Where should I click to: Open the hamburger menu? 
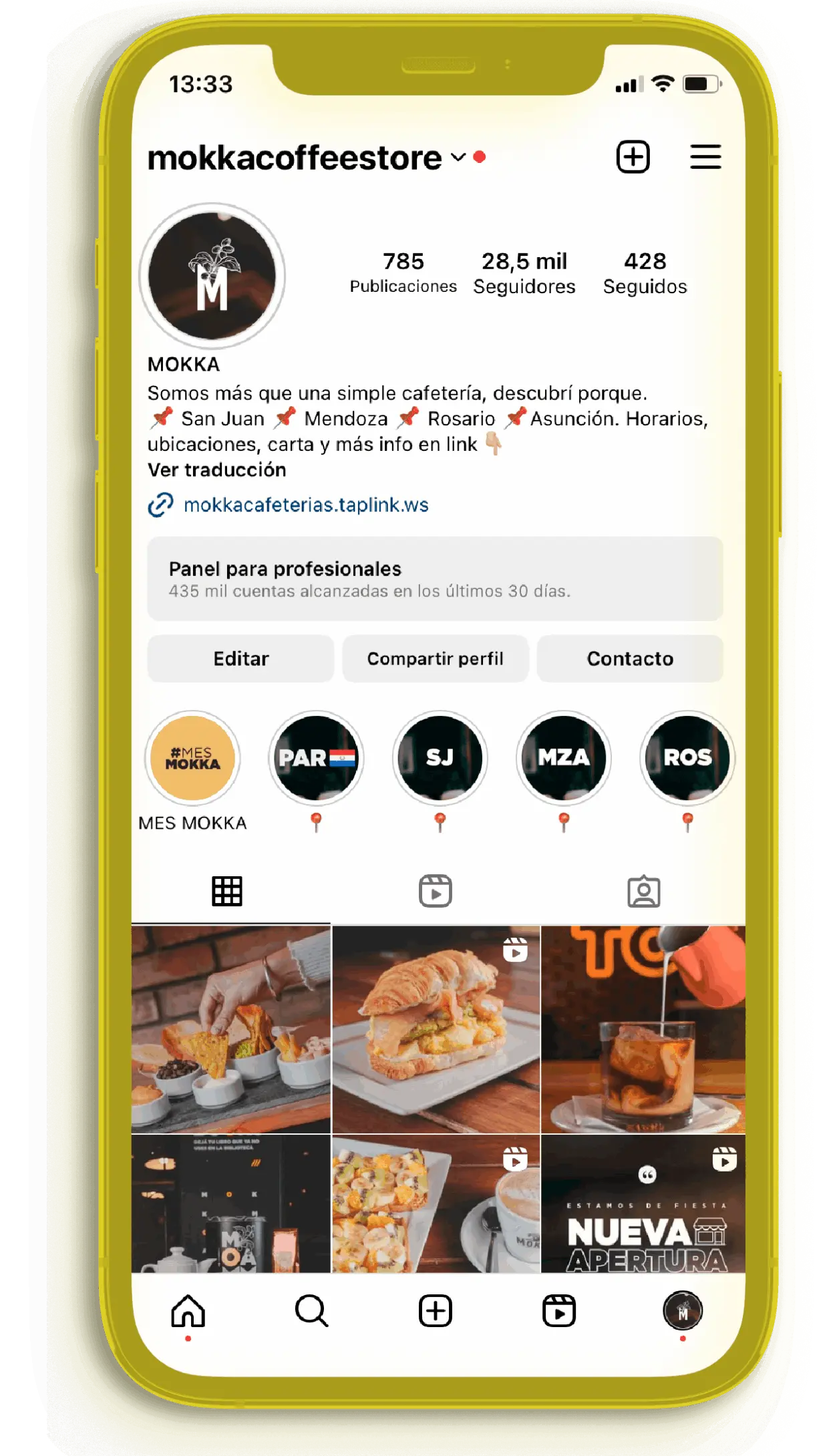pyautogui.click(x=705, y=157)
